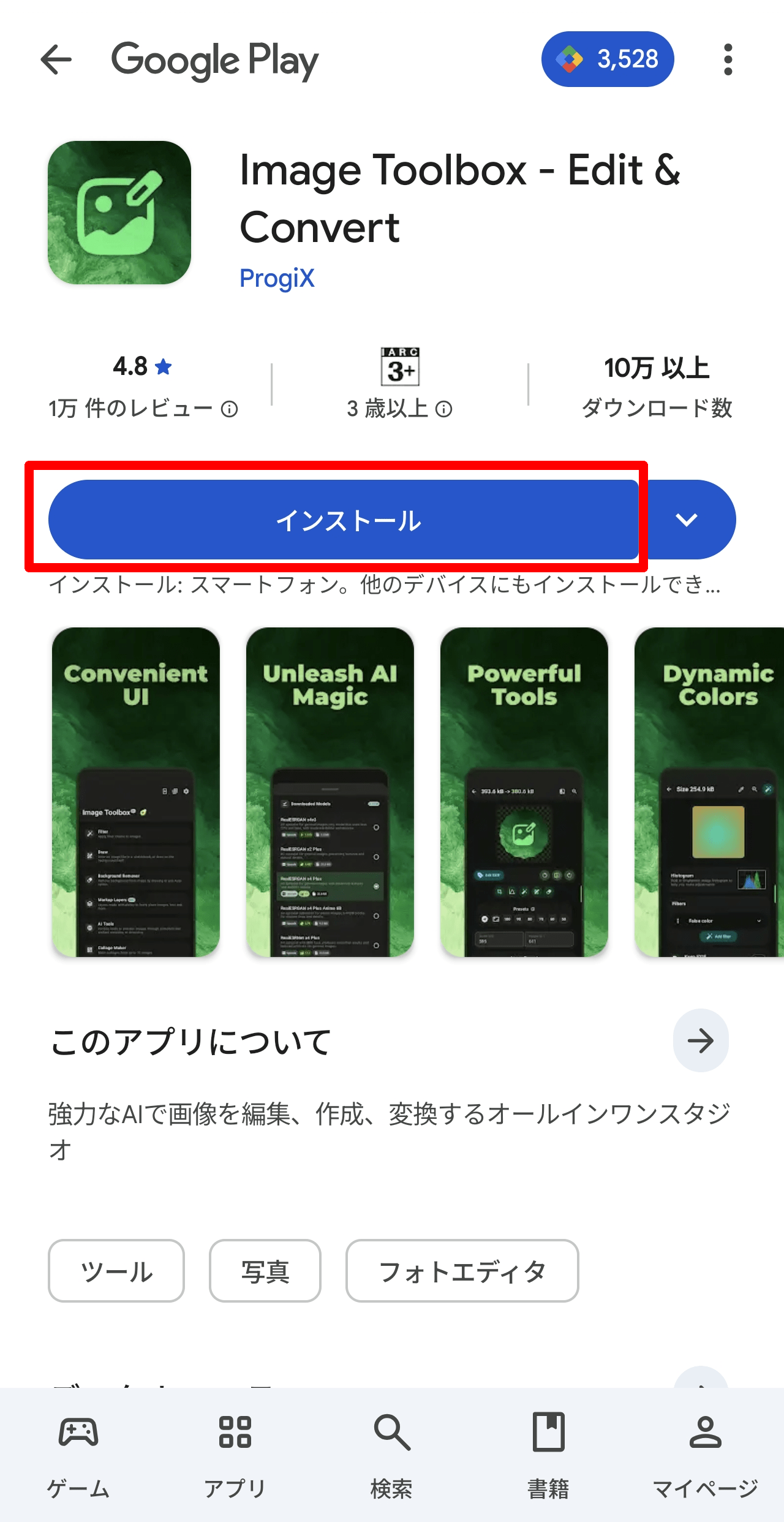Open このアプリについて with the arrow
This screenshot has height=1522, width=784.
(700, 1040)
